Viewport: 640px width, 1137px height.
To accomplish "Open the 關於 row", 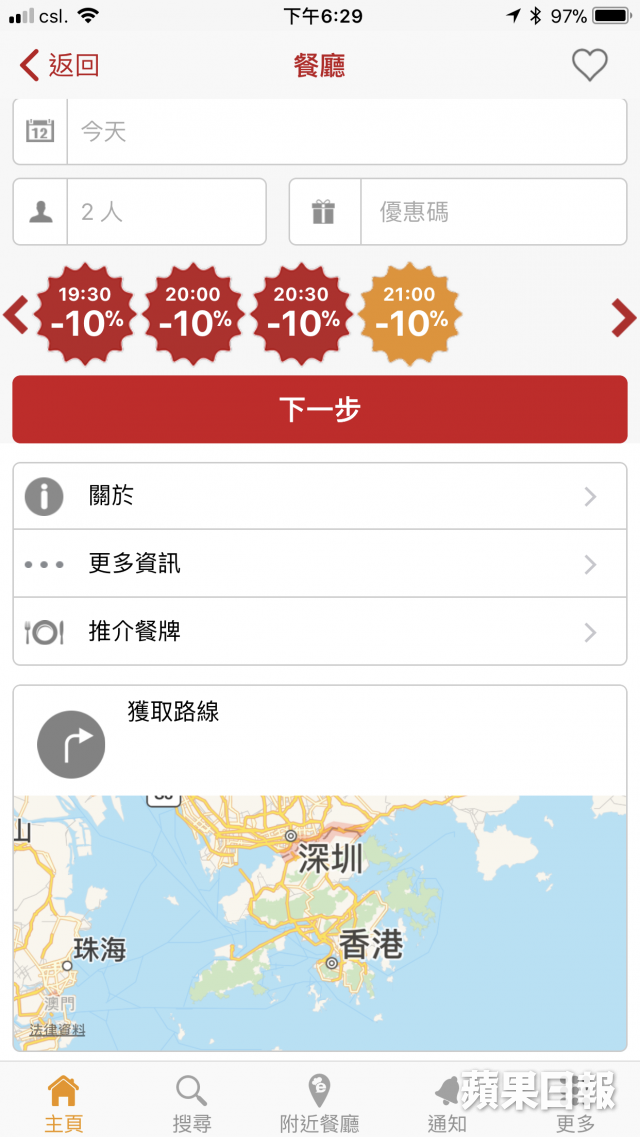I will [320, 497].
